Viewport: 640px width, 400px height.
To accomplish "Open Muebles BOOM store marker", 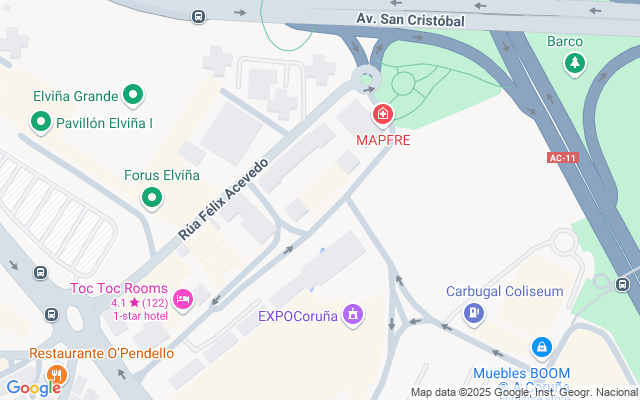I will pos(541,347).
